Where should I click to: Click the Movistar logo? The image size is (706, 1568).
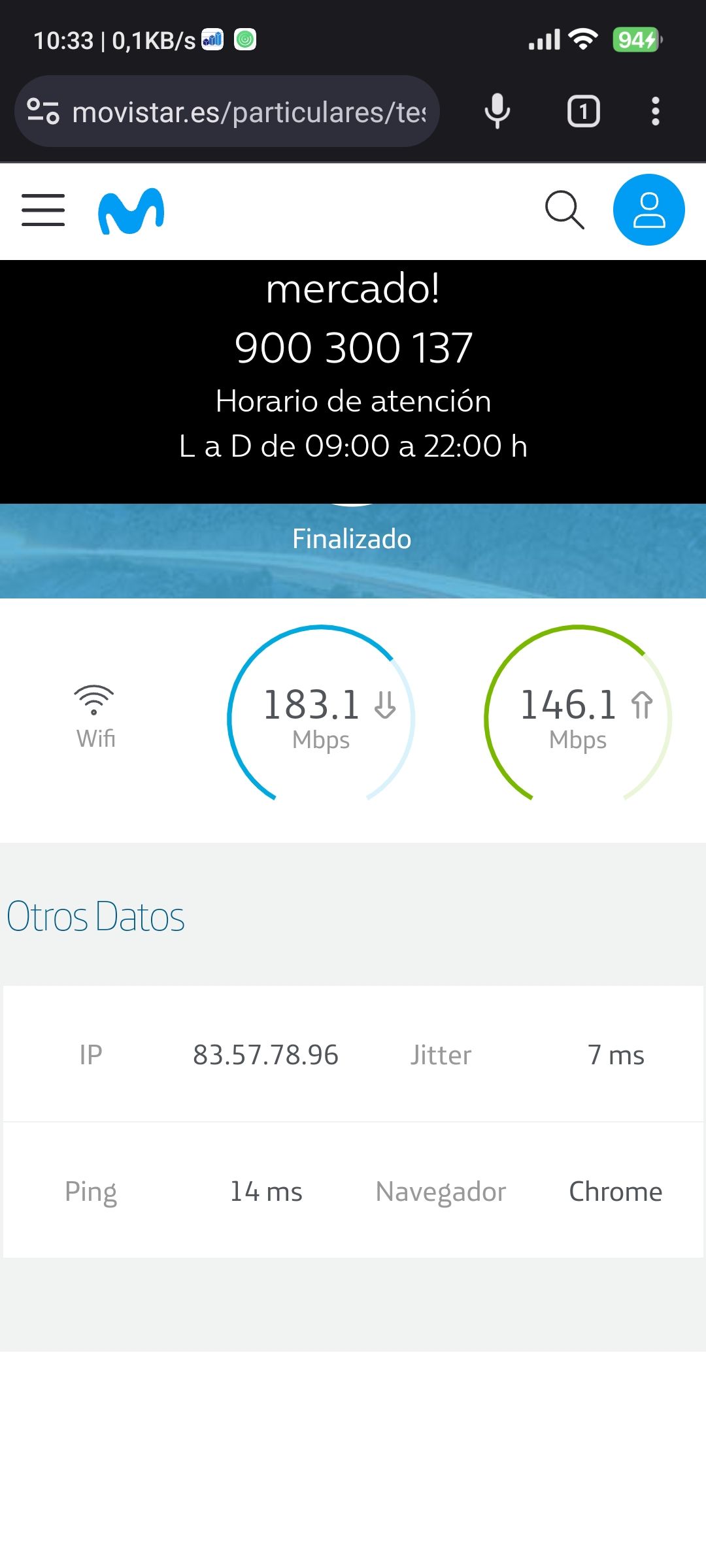130,210
